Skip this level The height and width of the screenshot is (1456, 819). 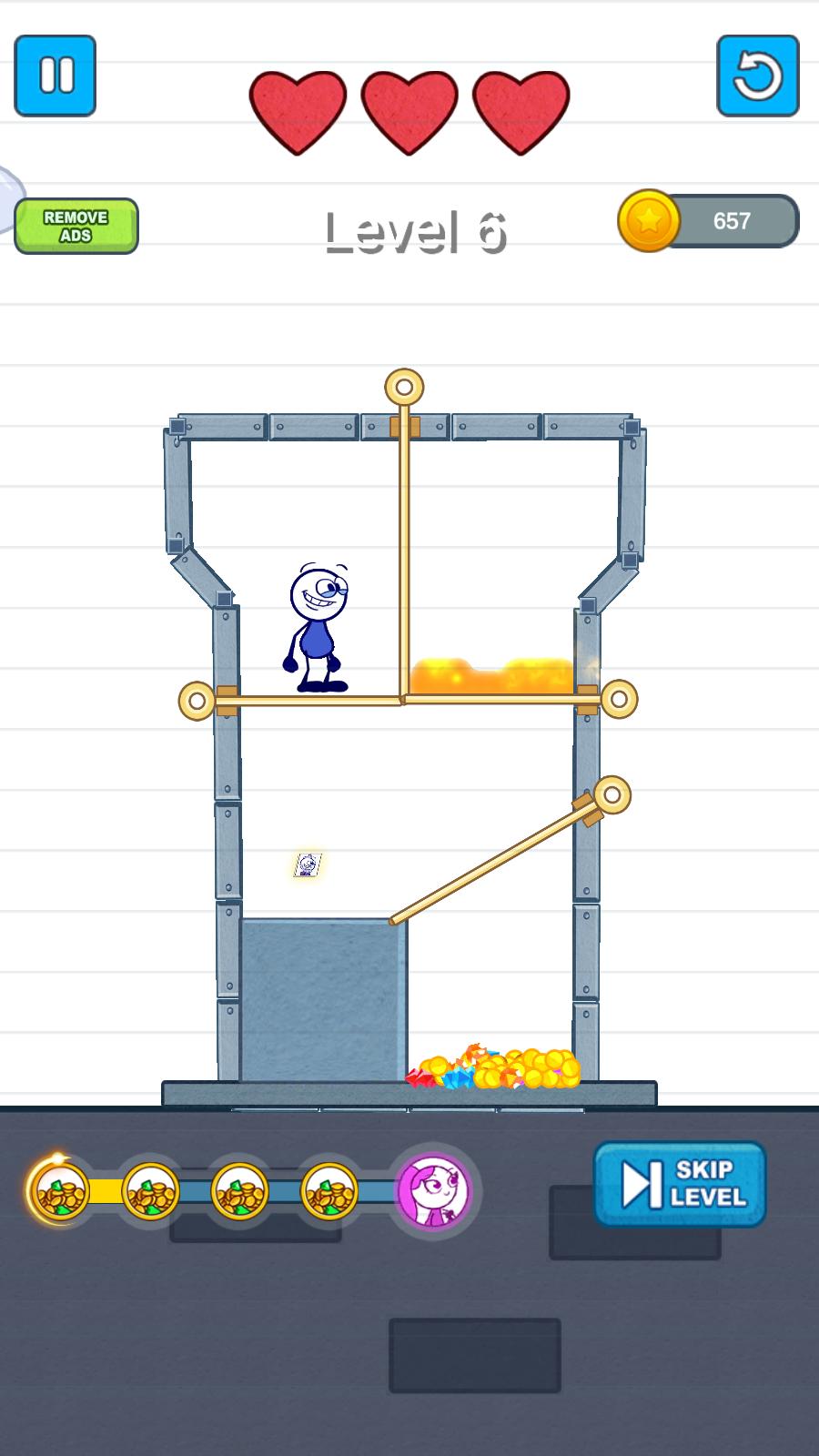(x=680, y=1184)
